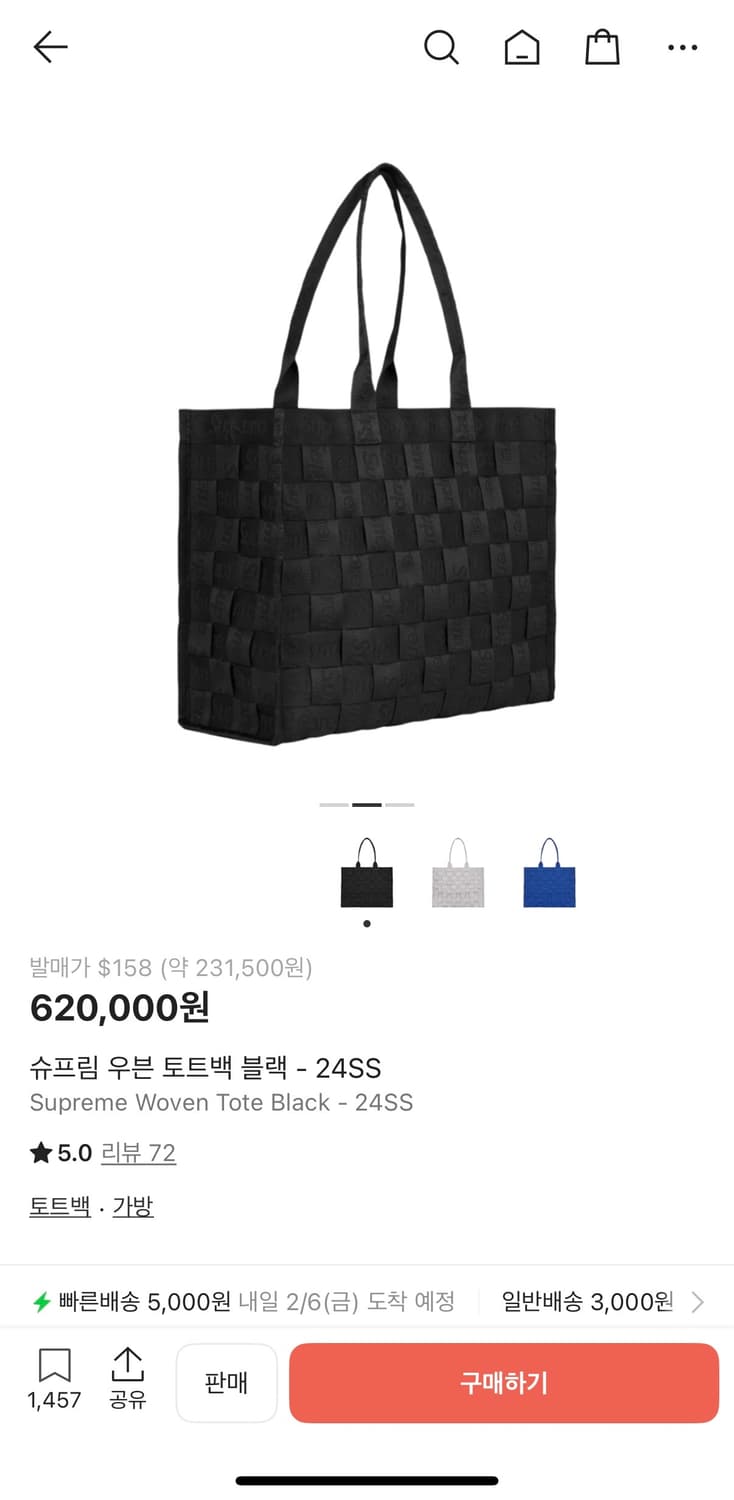Tap the star rating icon
This screenshot has width=734, height=1500.
tap(38, 1152)
